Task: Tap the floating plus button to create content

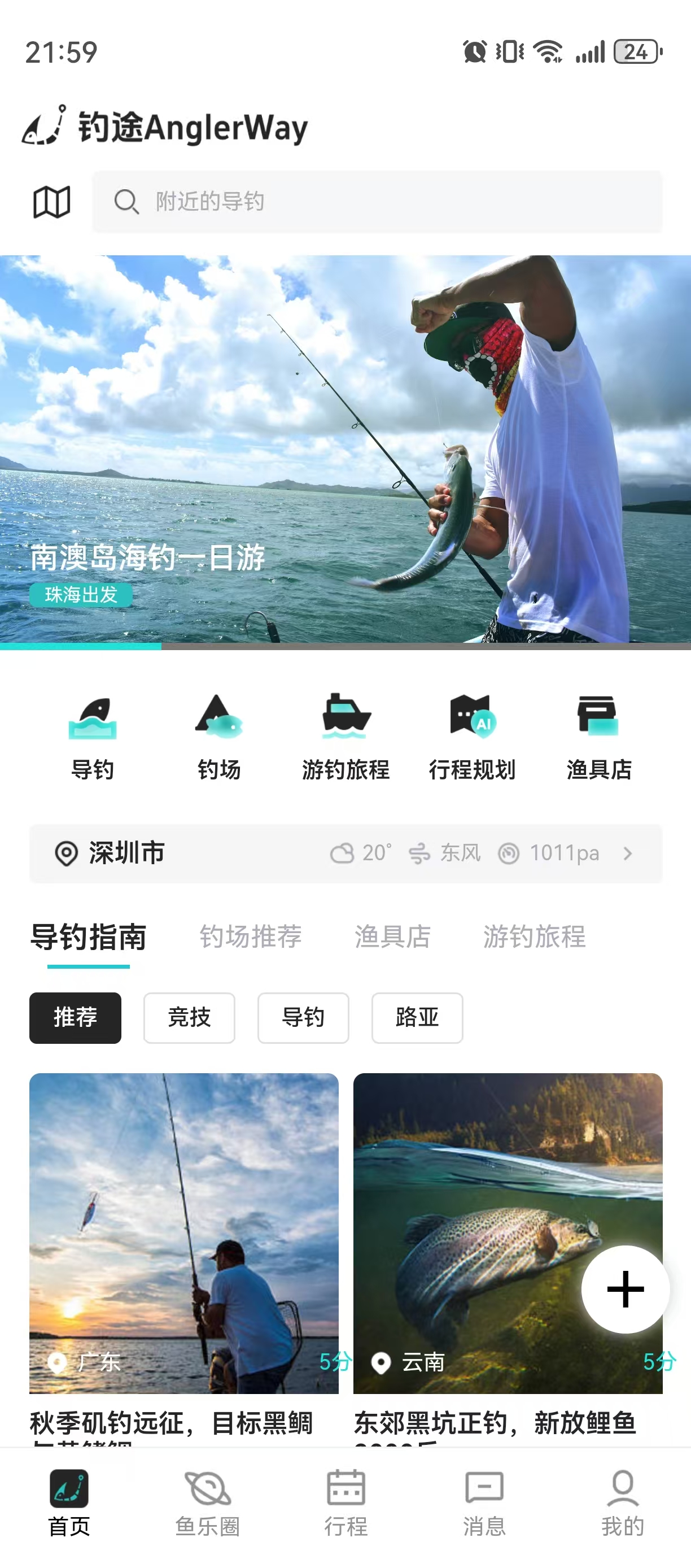Action: click(x=626, y=1288)
